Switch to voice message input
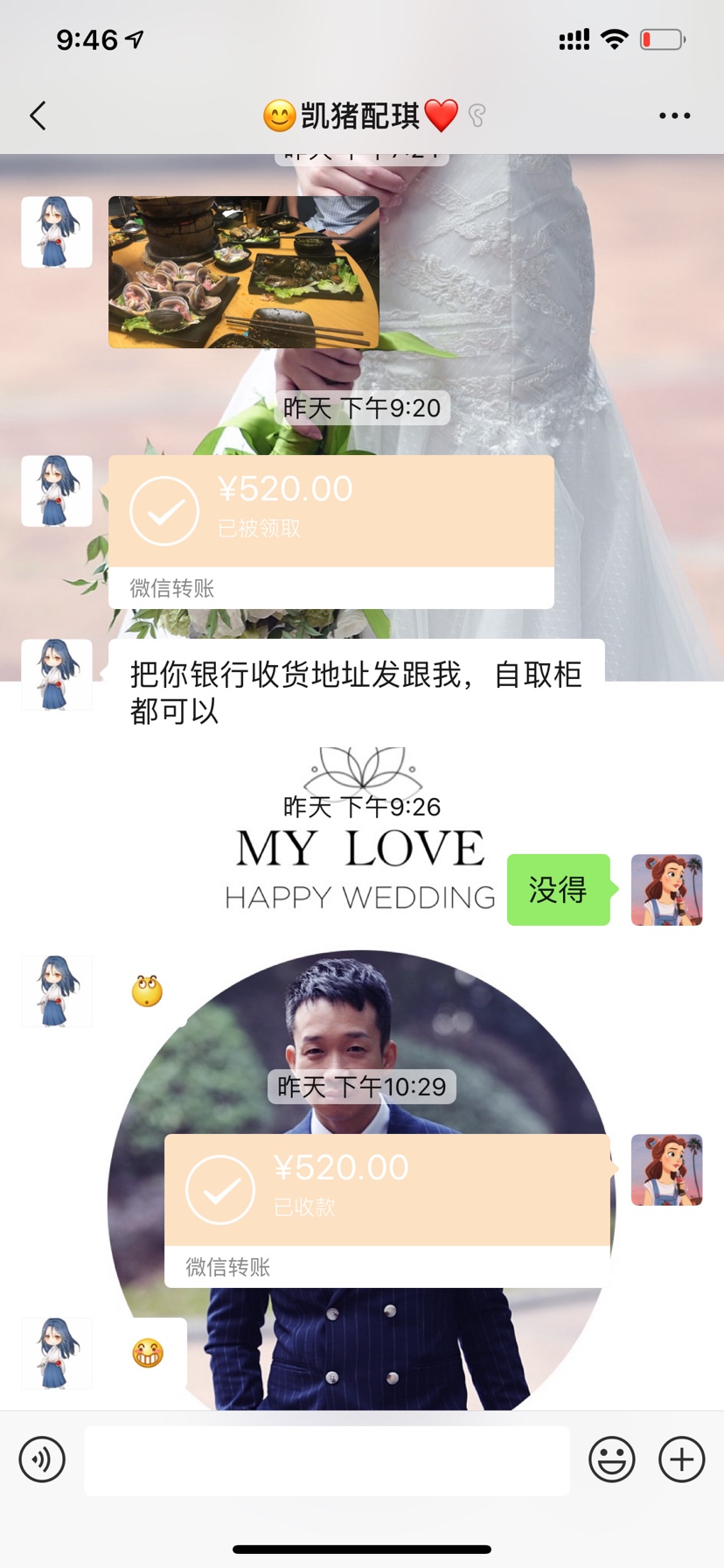724x1568 pixels. (42, 1459)
